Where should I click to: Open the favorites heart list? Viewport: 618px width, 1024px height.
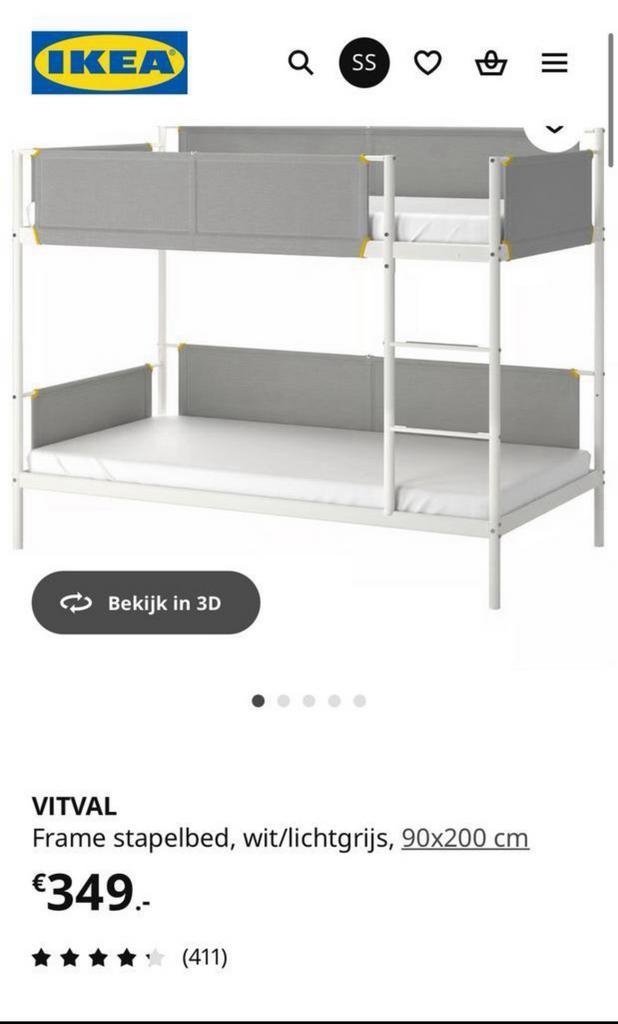pos(428,63)
